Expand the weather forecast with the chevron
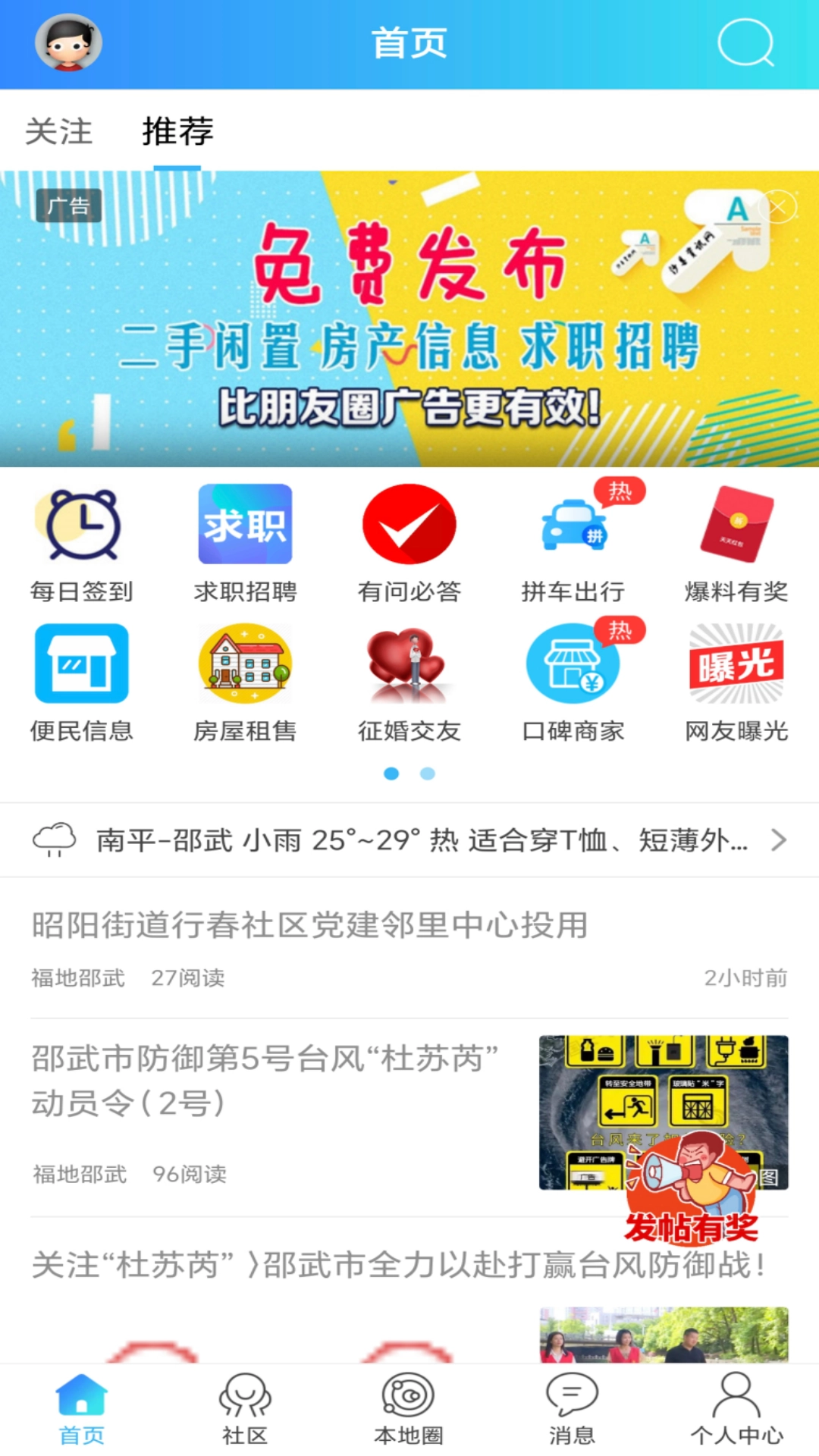 778,840
